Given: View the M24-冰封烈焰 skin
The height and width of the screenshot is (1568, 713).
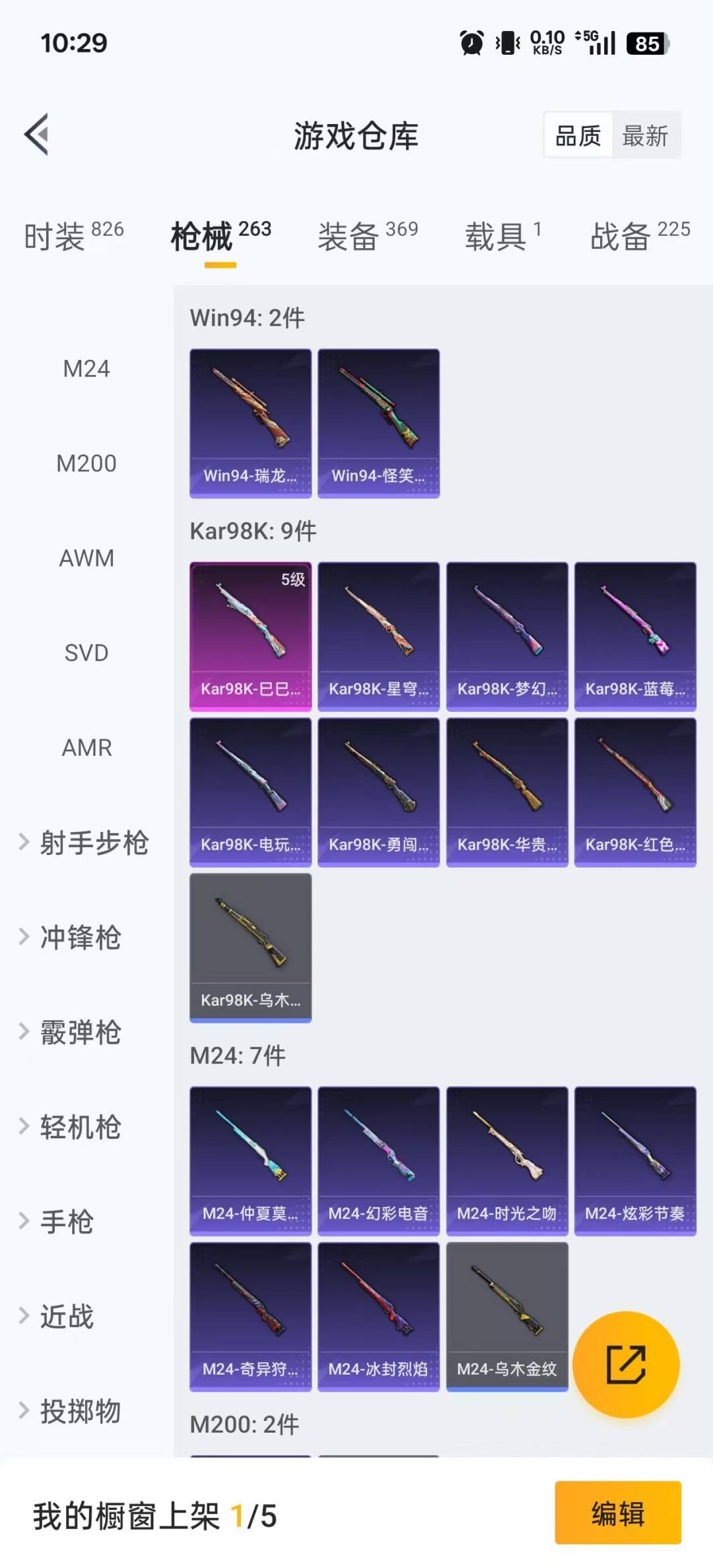Looking at the screenshot, I should [x=378, y=1316].
